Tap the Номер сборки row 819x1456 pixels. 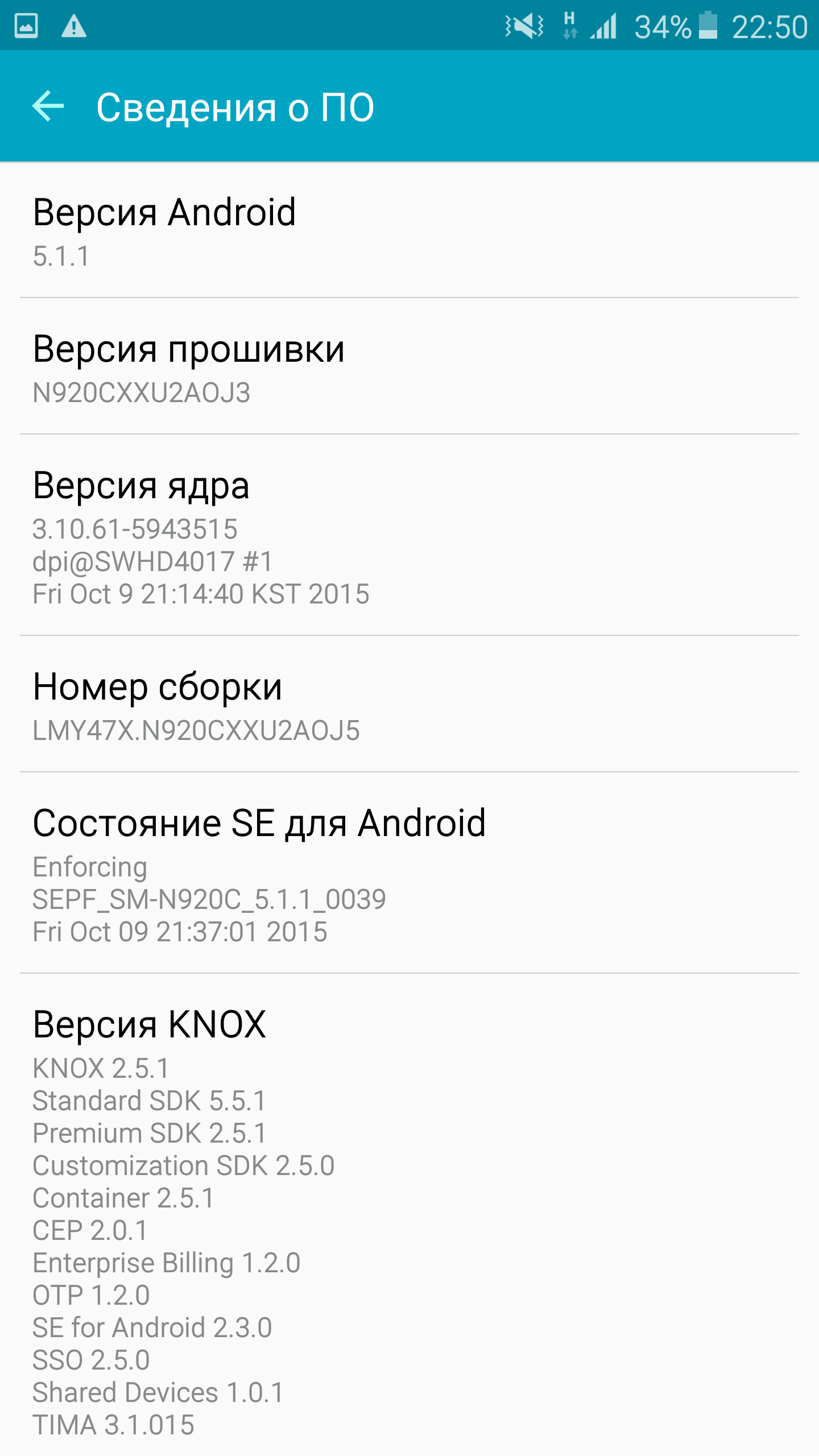[409, 705]
